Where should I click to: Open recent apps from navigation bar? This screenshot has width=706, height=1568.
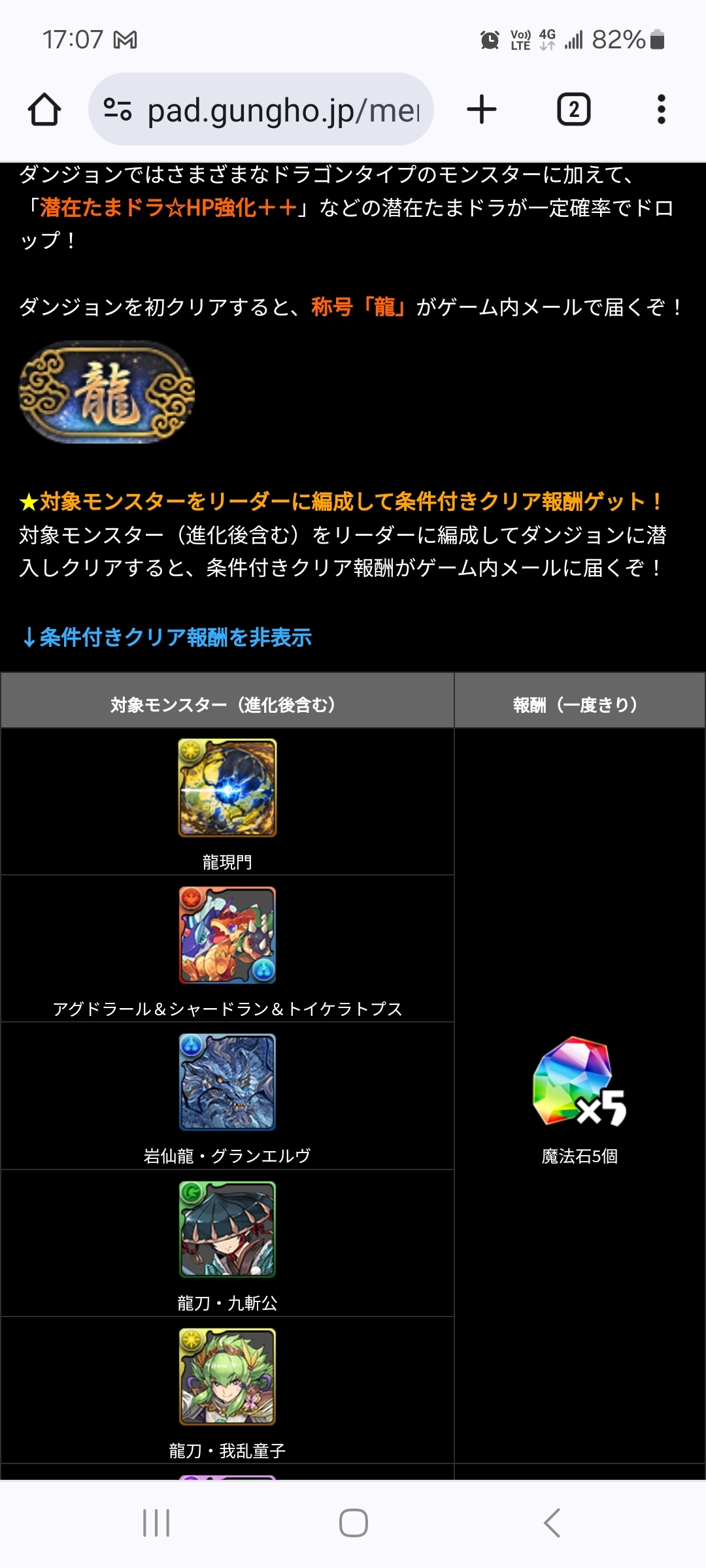tap(156, 1523)
